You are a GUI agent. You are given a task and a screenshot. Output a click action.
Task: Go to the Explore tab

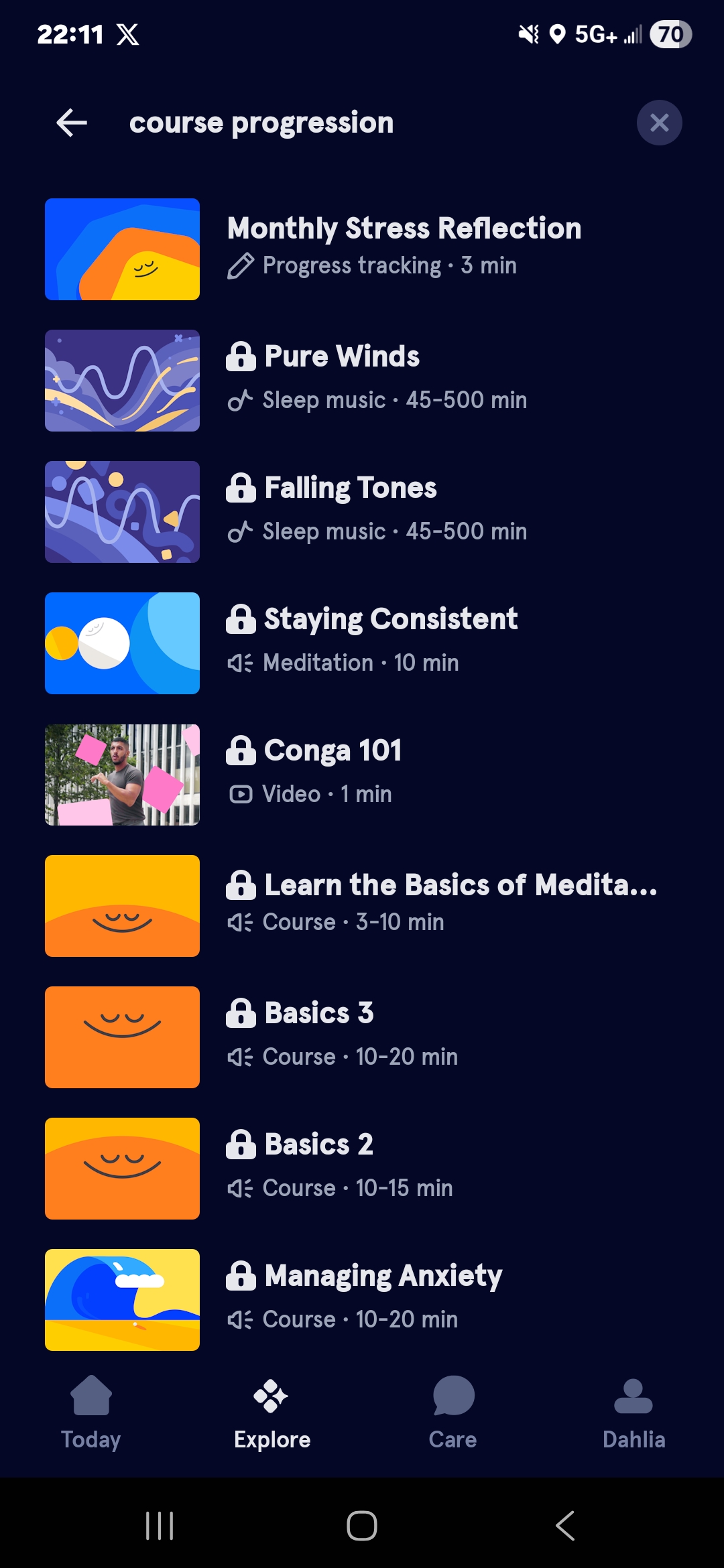coord(271,1412)
